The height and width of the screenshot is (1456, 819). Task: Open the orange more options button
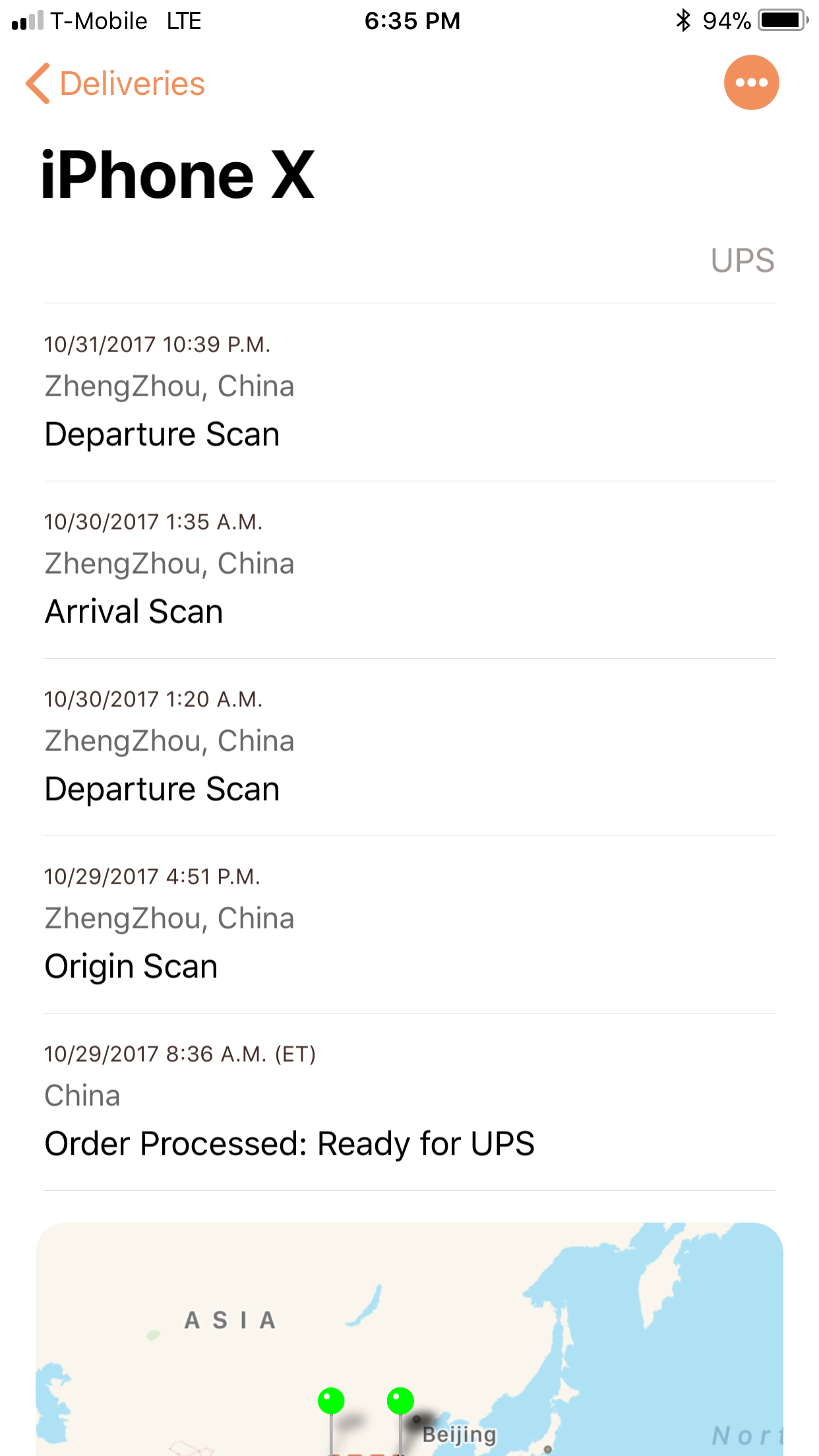751,82
